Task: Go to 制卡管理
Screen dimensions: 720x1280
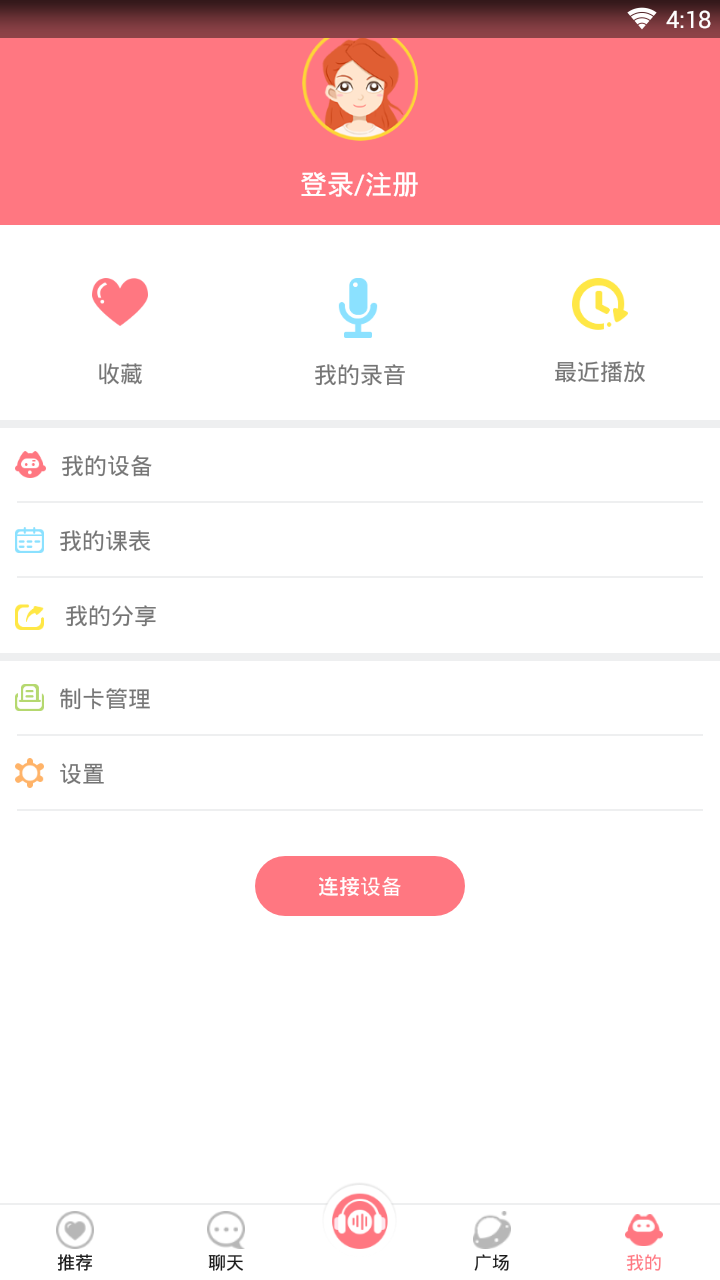Action: point(360,699)
